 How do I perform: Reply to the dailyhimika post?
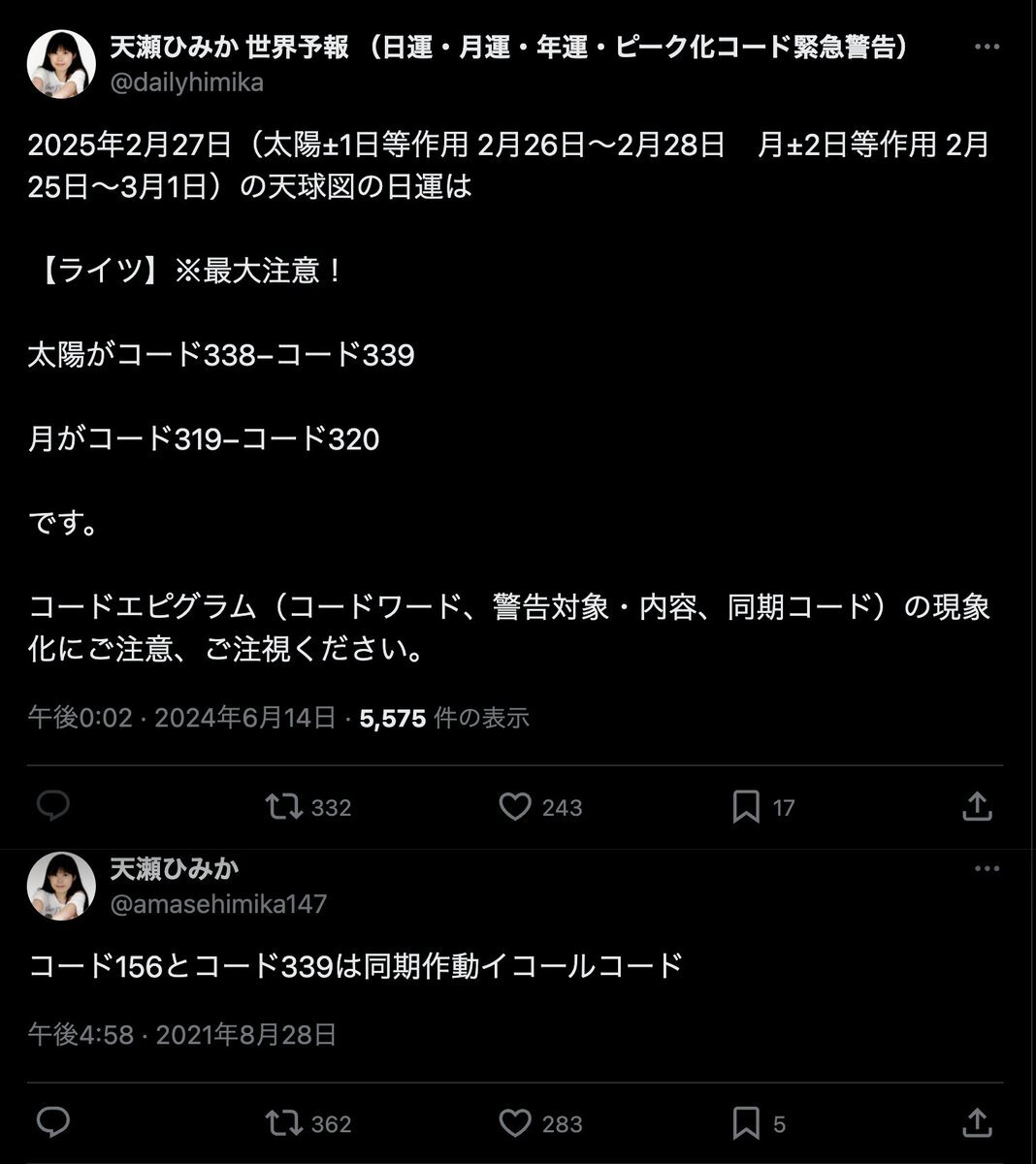(x=52, y=806)
